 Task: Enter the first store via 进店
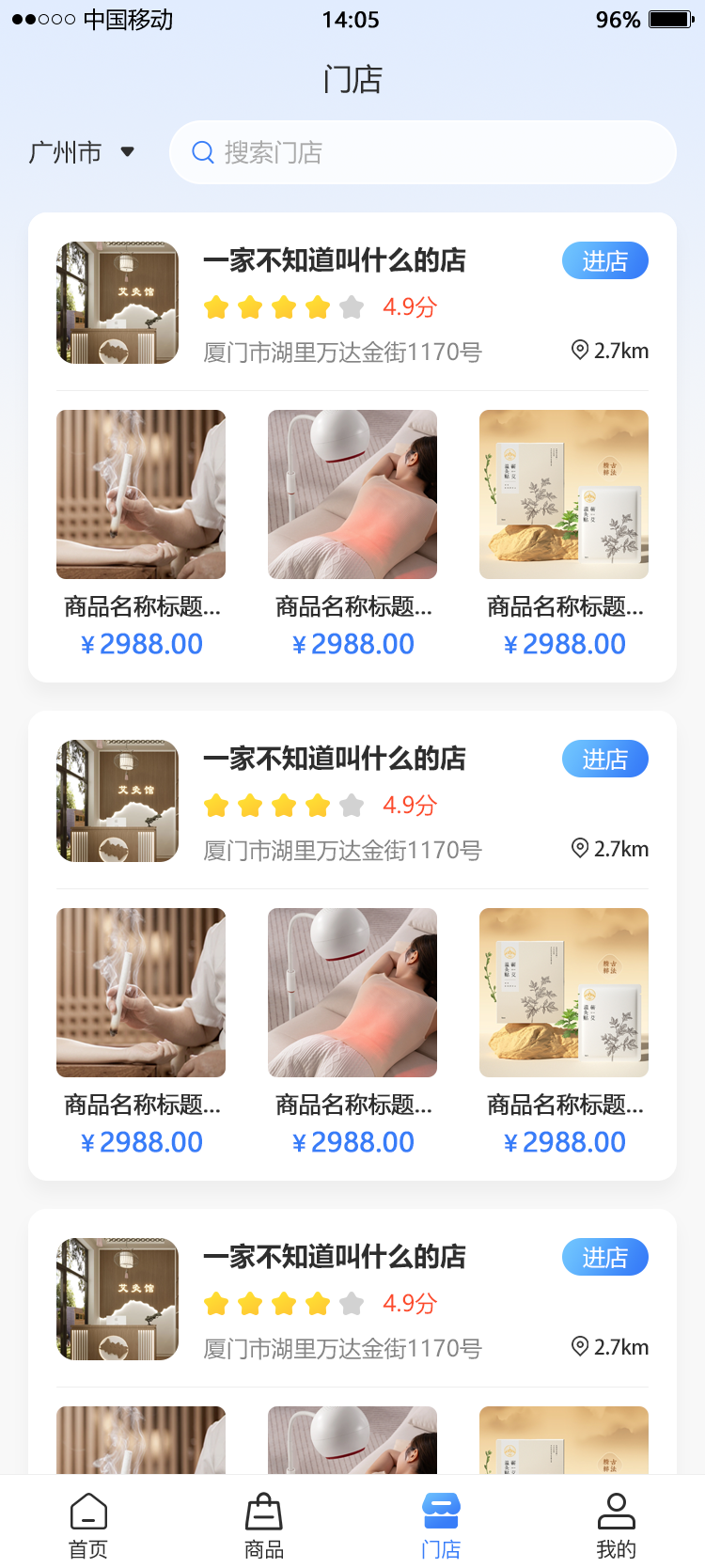[604, 261]
